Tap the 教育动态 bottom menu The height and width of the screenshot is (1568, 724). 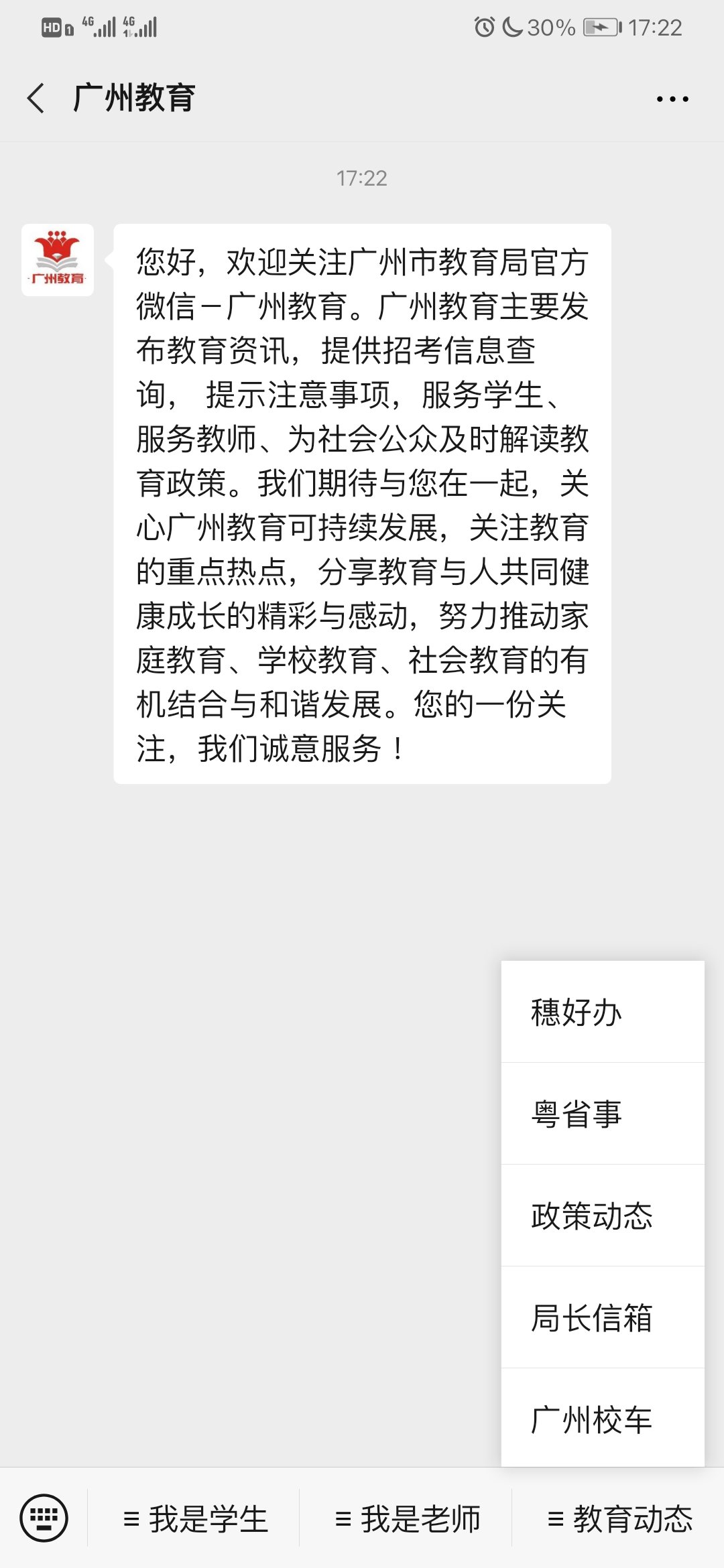[619, 1518]
